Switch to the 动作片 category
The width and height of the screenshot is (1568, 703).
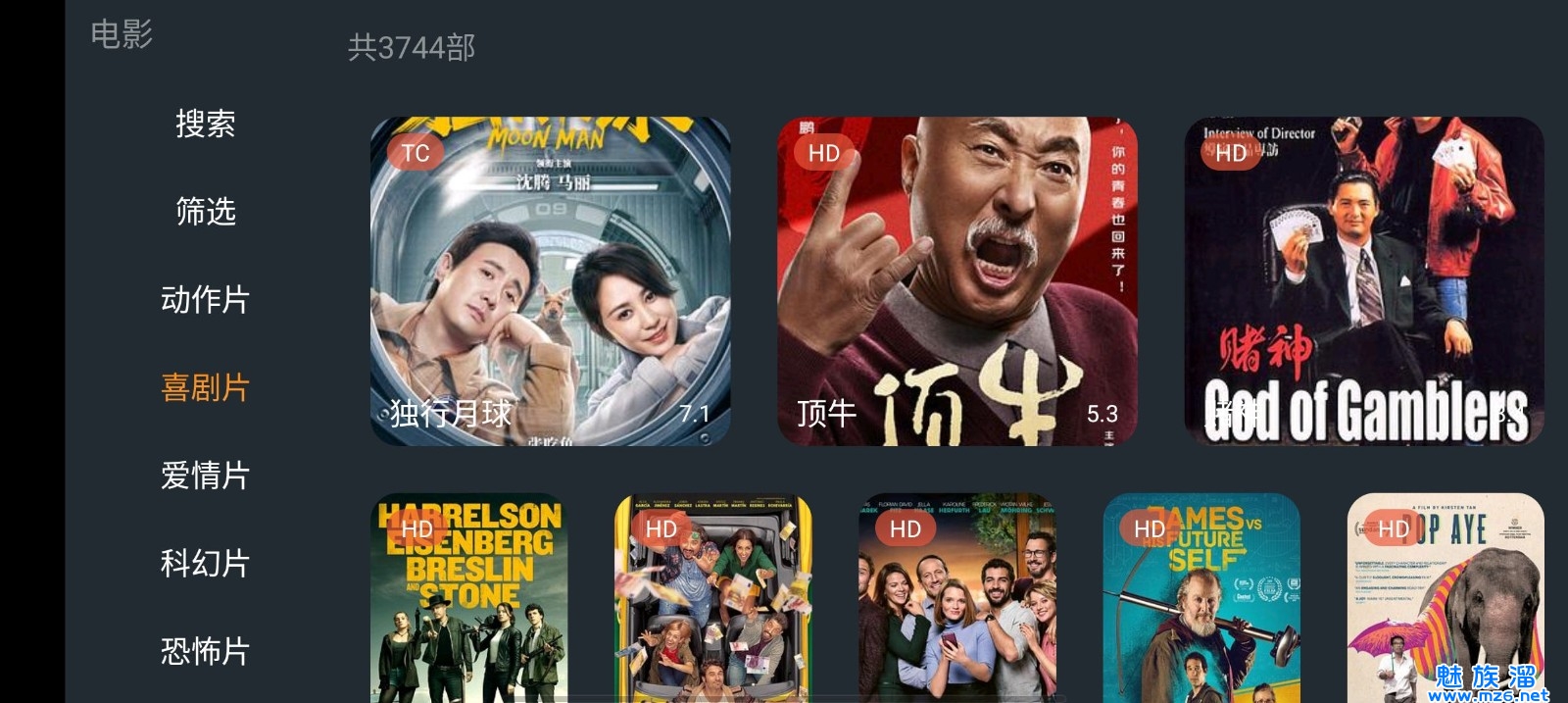205,300
